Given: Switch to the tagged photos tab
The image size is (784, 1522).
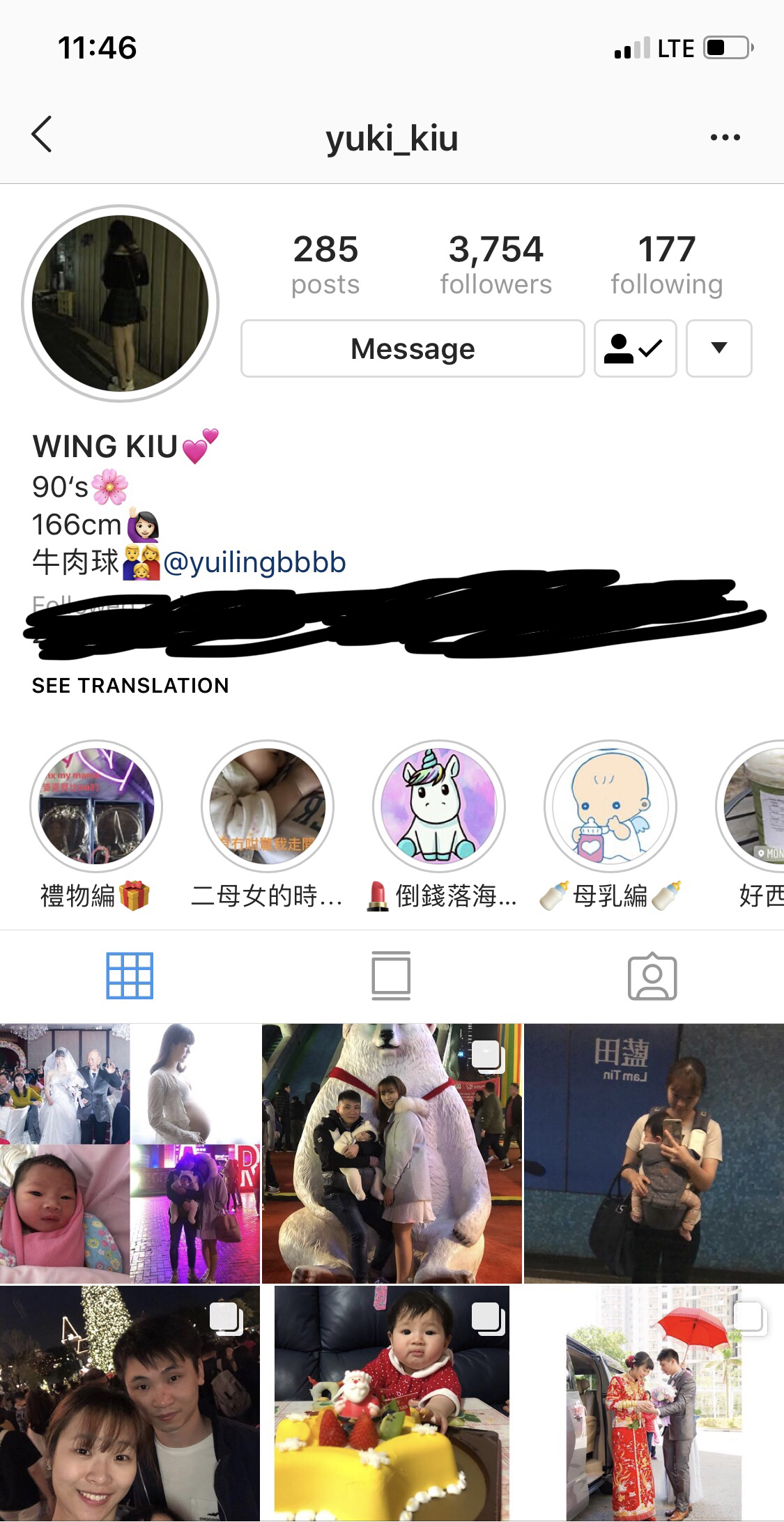Looking at the screenshot, I should 652,976.
